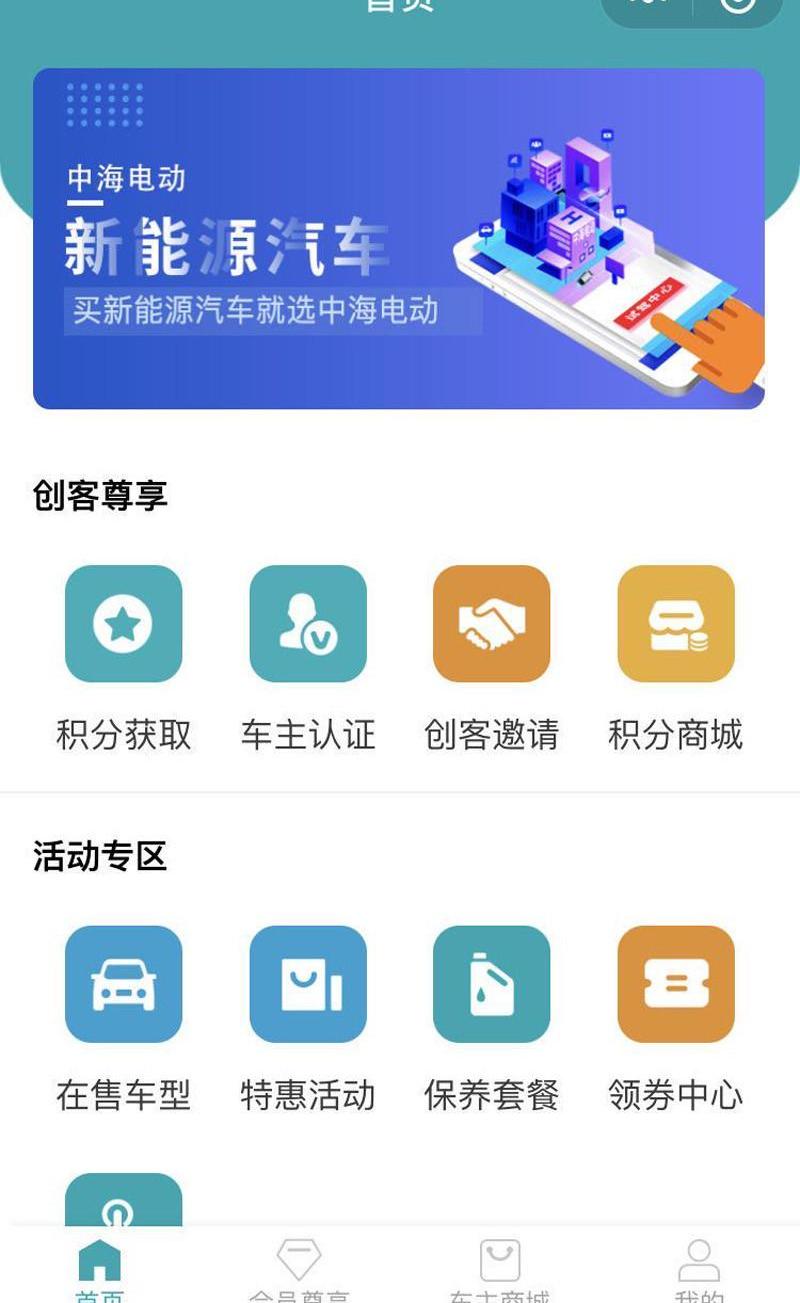The image size is (800, 1303).
Task: Select the 车主认证 owner verification icon
Action: [308, 624]
